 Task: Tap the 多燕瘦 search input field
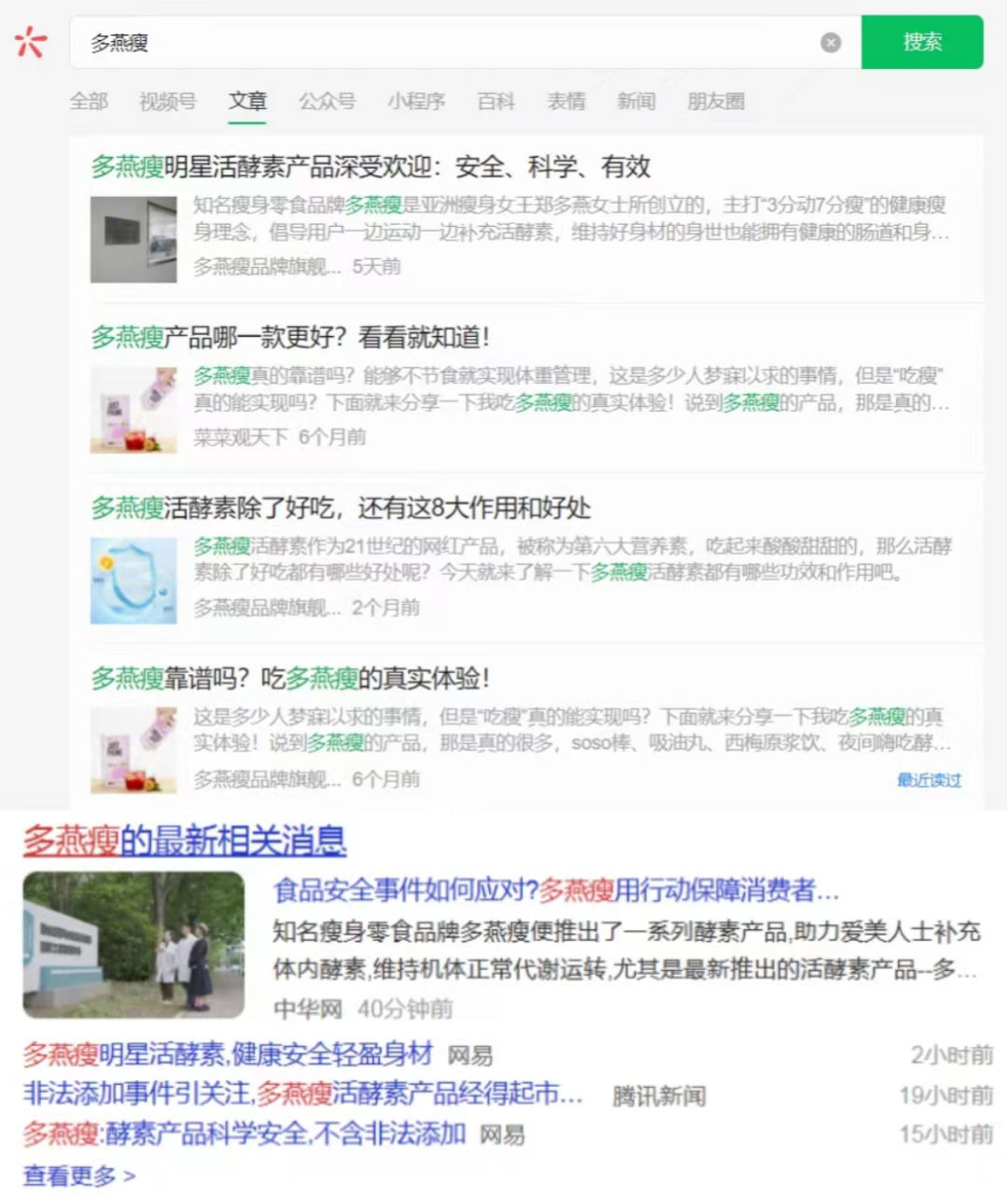pos(448,42)
